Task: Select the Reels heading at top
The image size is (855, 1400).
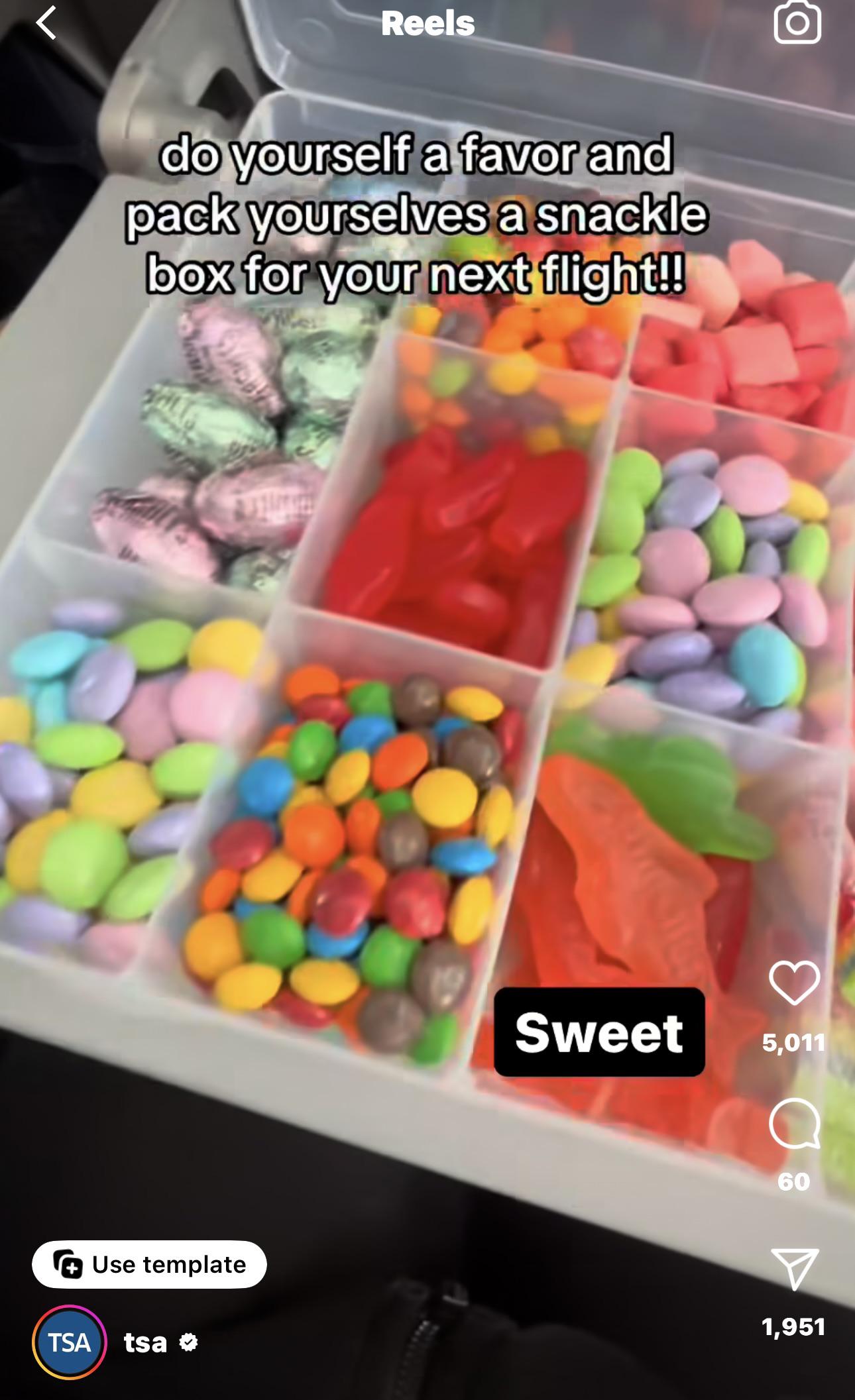Action: point(427,25)
